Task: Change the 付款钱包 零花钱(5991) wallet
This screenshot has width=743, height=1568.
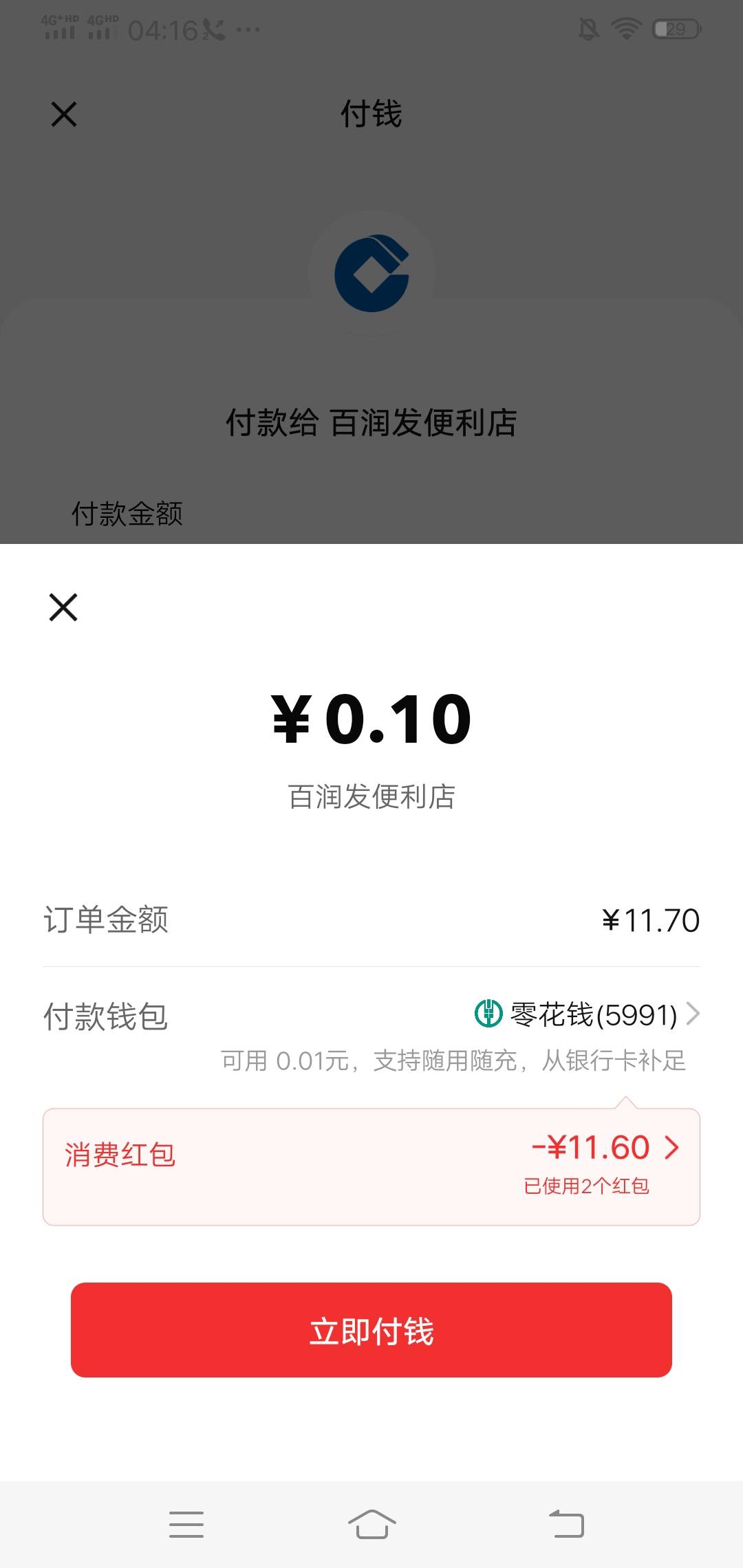Action: [588, 1014]
